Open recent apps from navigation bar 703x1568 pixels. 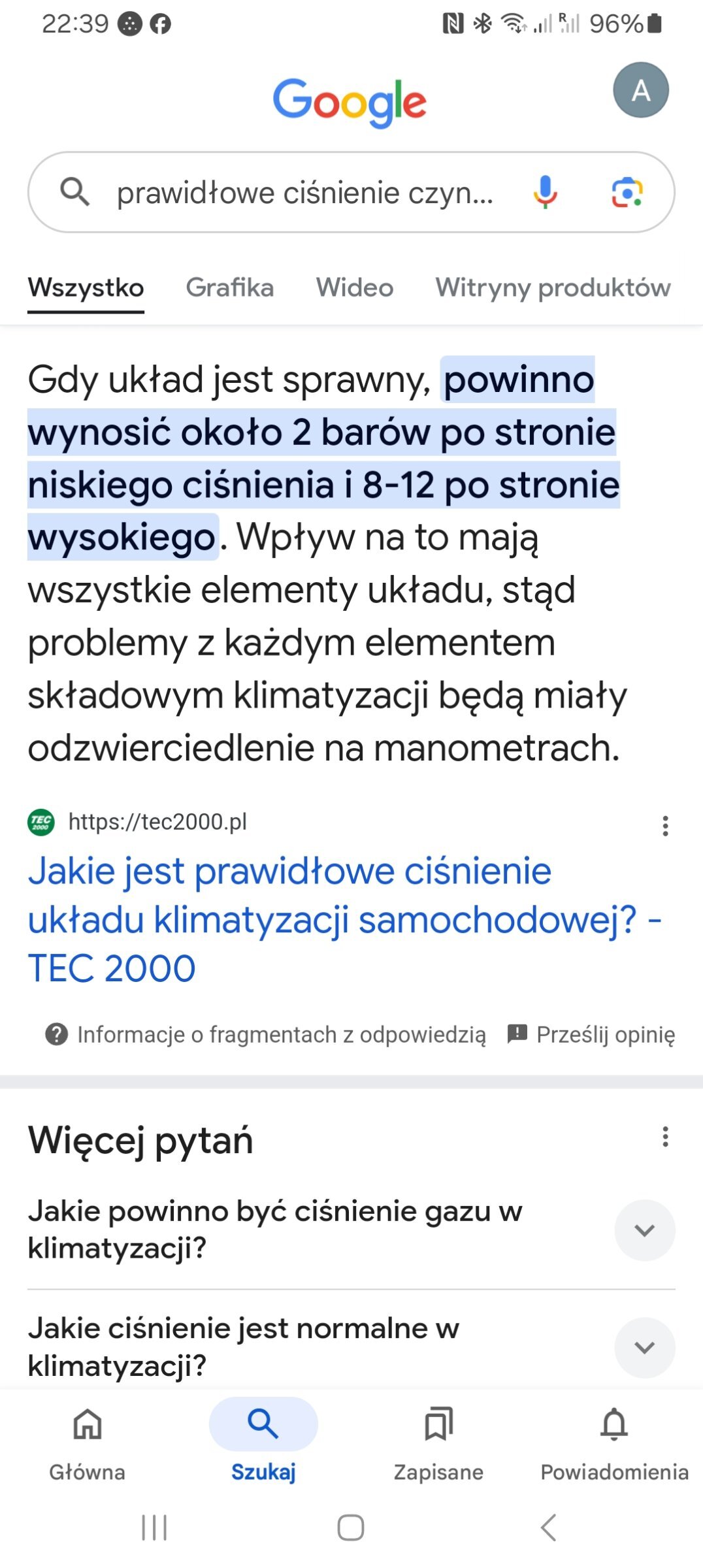pyautogui.click(x=154, y=1527)
